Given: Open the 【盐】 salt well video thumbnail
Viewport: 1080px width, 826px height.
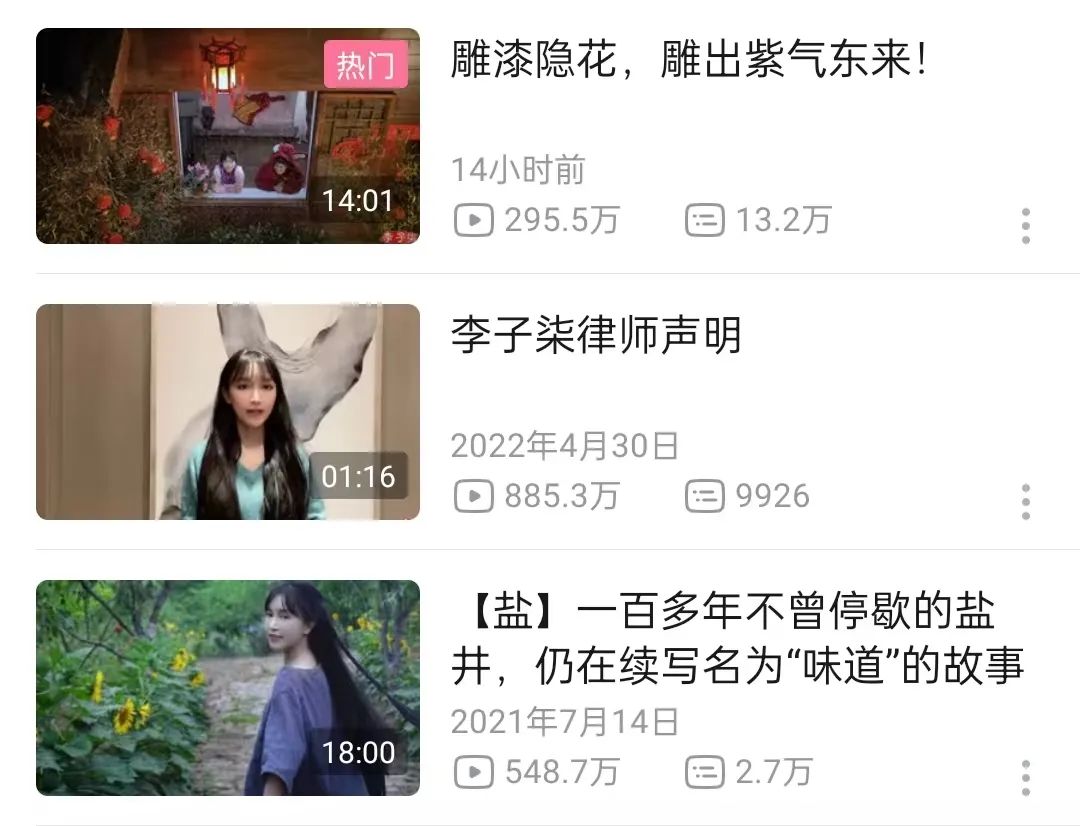Looking at the screenshot, I should (x=228, y=688).
